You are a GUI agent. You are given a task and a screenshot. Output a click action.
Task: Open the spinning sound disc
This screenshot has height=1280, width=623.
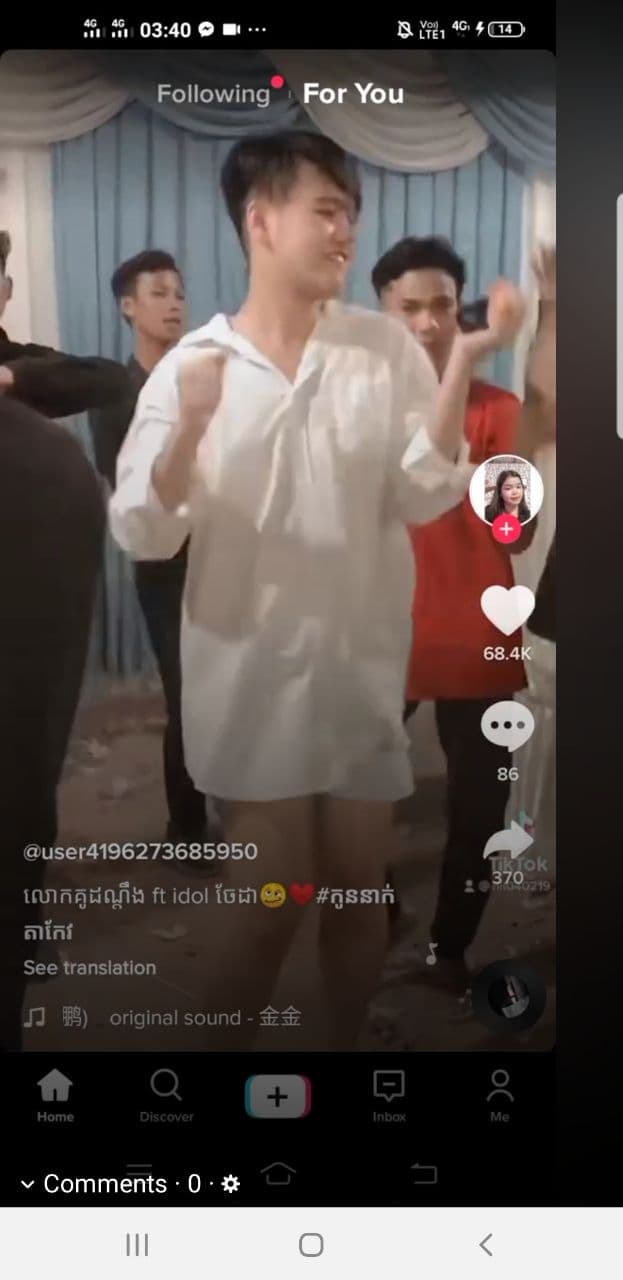point(510,995)
